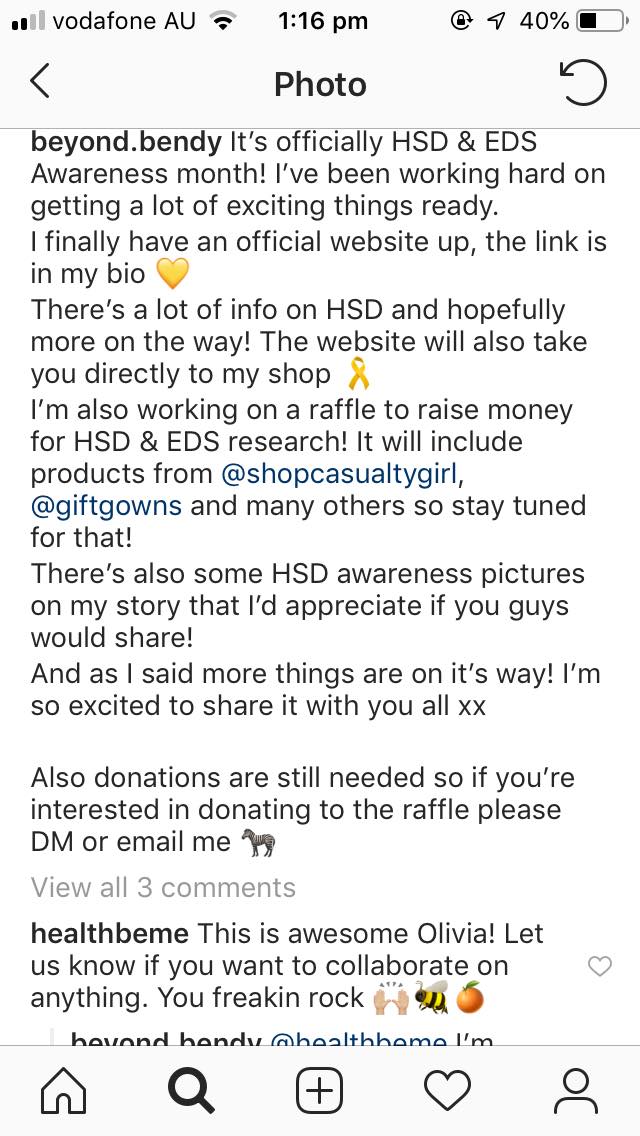
Task: Visit the @giftgowns profile link
Action: click(106, 506)
